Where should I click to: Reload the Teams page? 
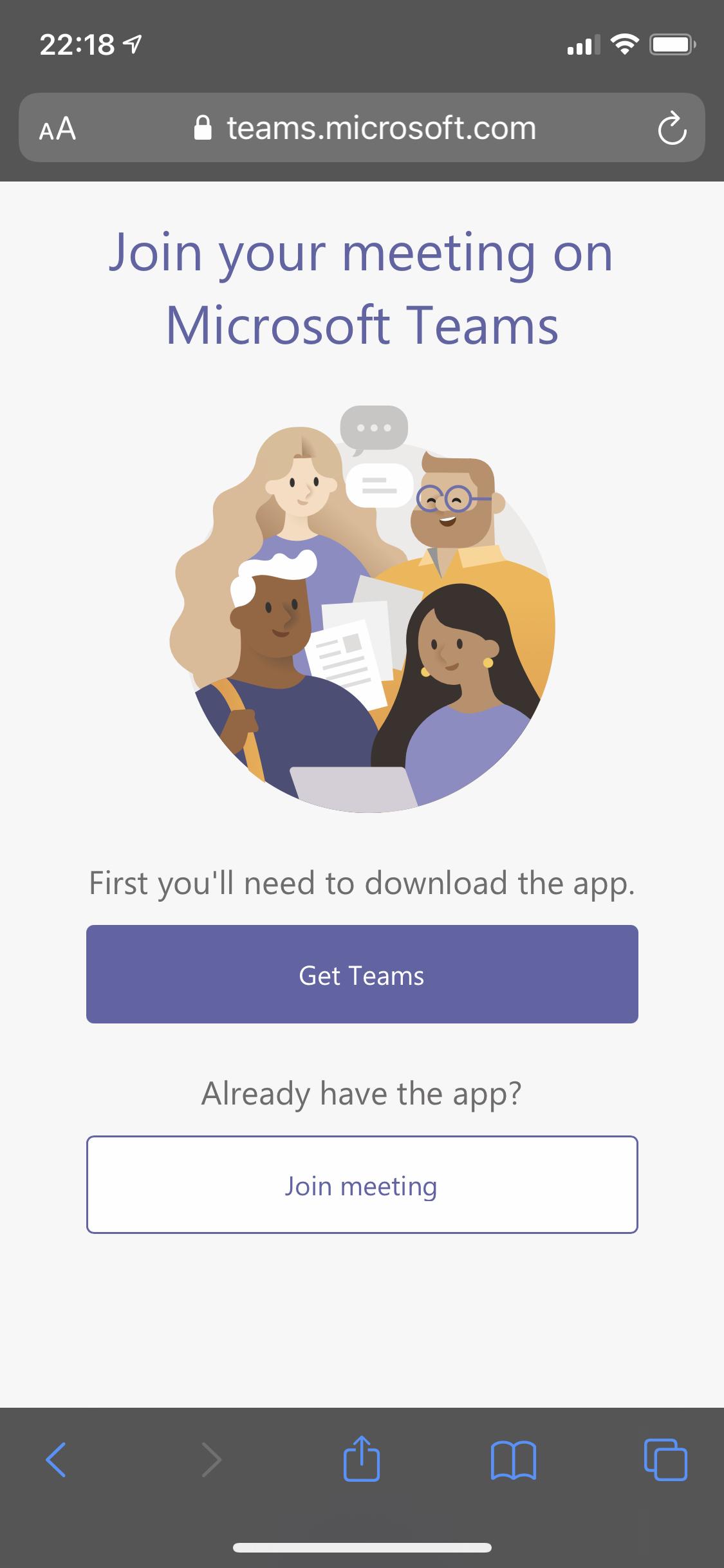point(671,128)
